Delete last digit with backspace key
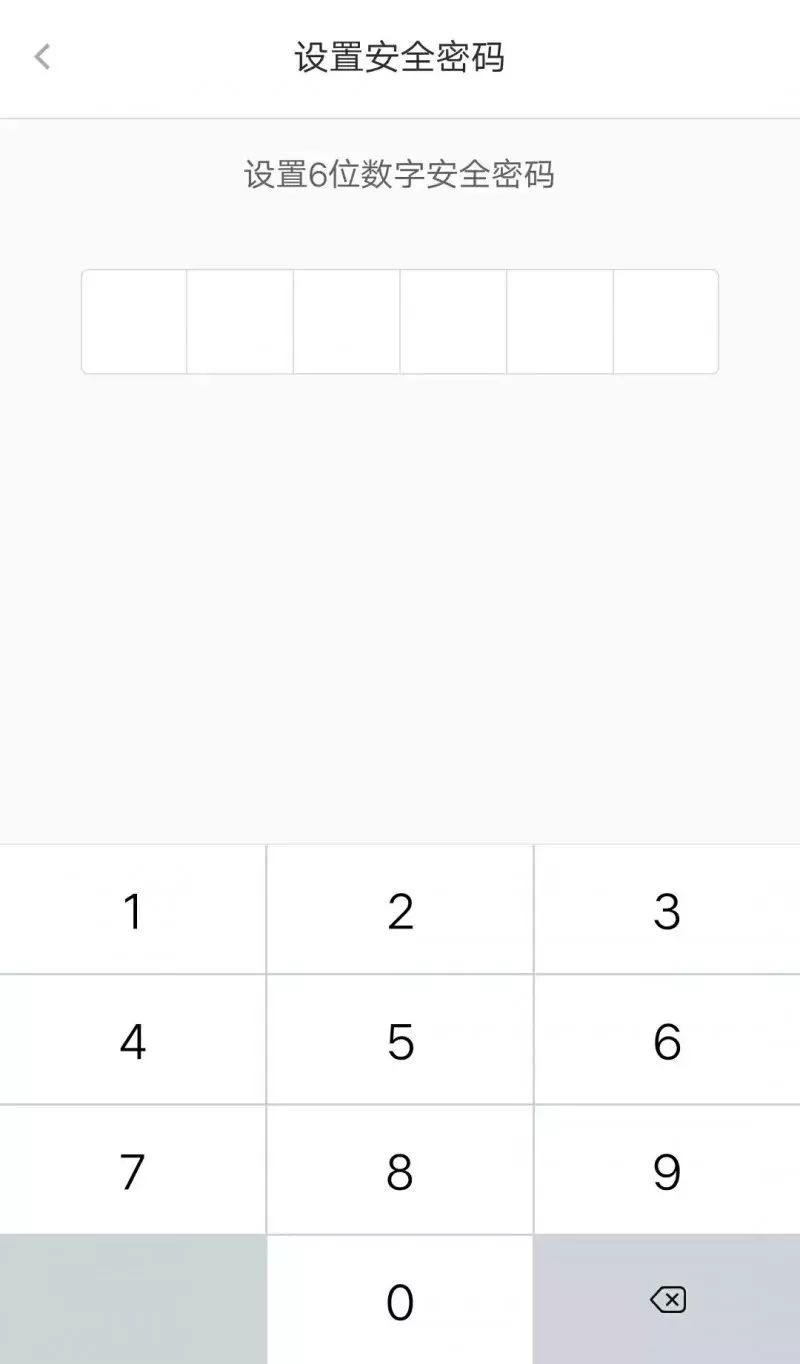The image size is (800, 1364). pos(667,1300)
